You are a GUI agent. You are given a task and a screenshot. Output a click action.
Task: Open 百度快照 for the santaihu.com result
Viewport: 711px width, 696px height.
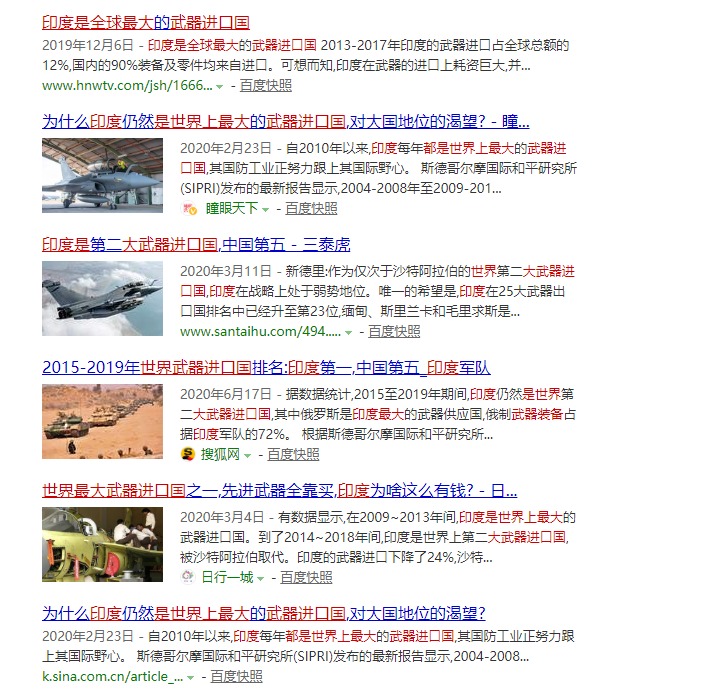click(394, 331)
